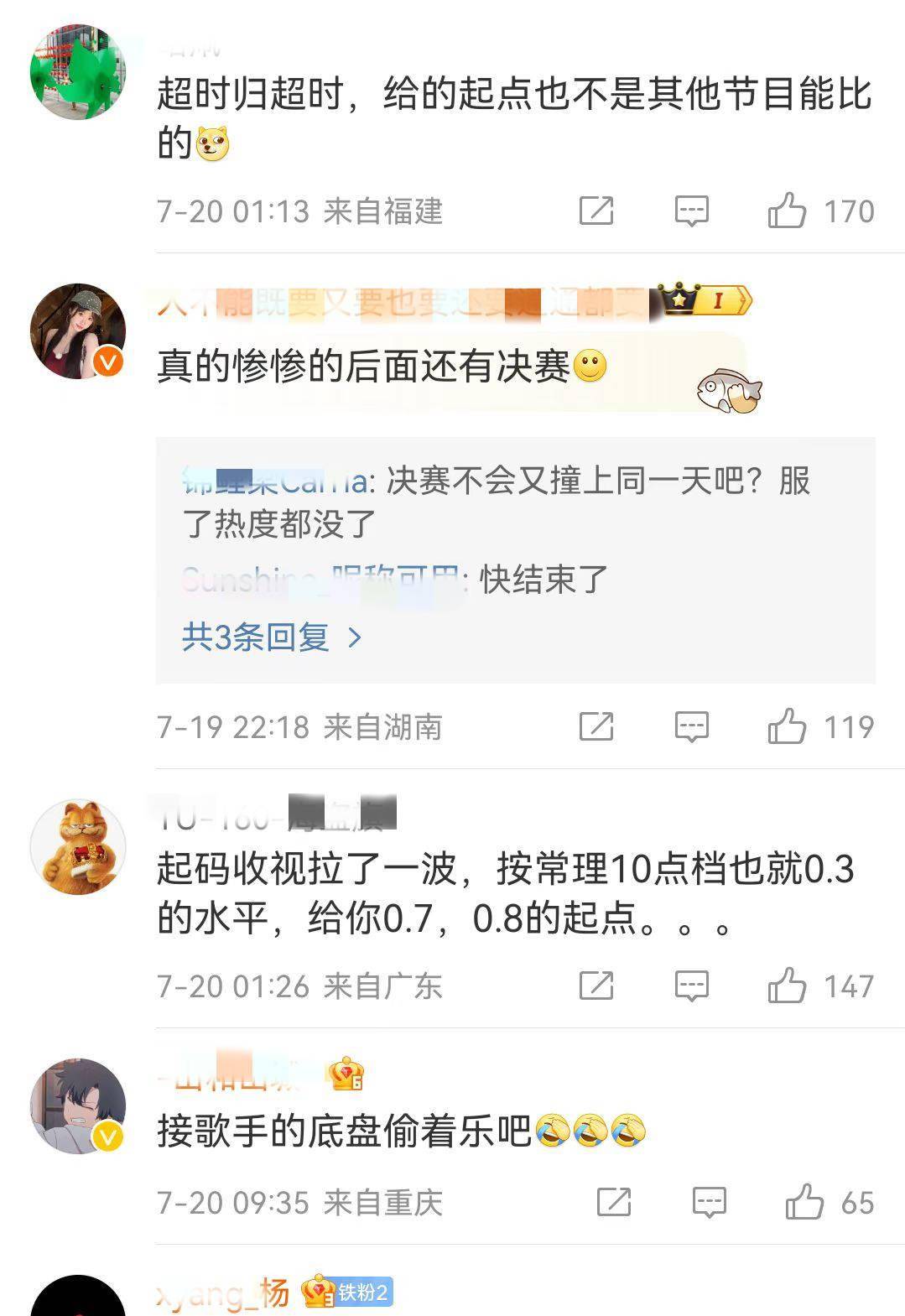Share the 7-19 22:18 comment from 湖南
Viewport: 905px width, 1316px height.
596,726
